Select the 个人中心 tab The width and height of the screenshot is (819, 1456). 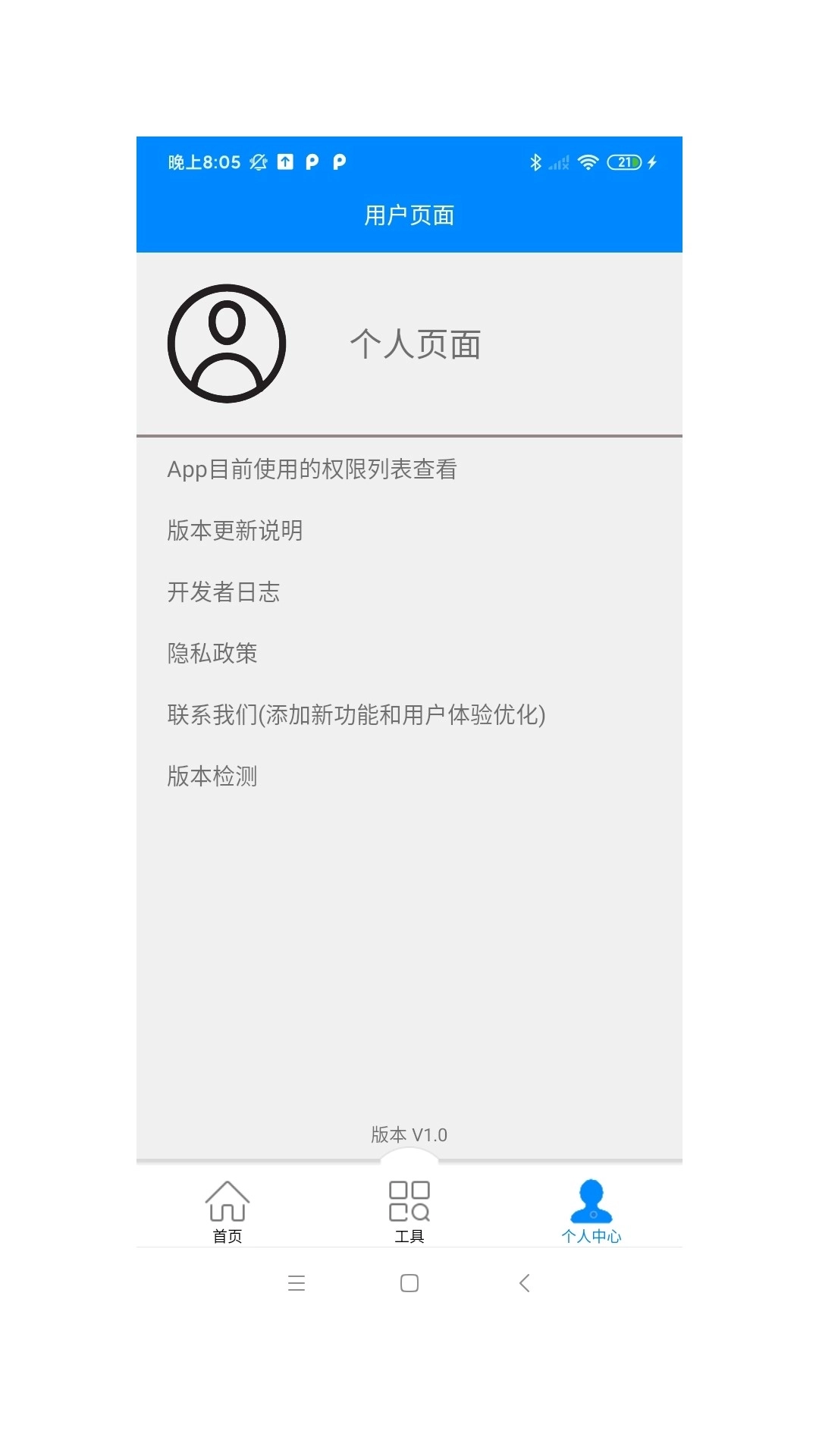tap(591, 1210)
